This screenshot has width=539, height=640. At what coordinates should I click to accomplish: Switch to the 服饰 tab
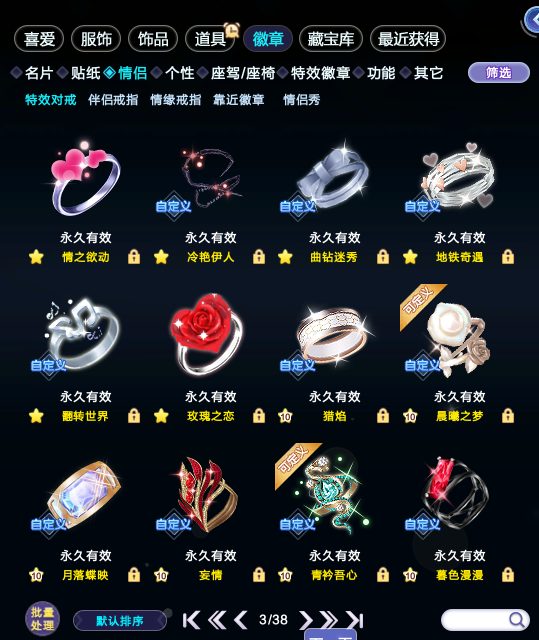point(96,39)
